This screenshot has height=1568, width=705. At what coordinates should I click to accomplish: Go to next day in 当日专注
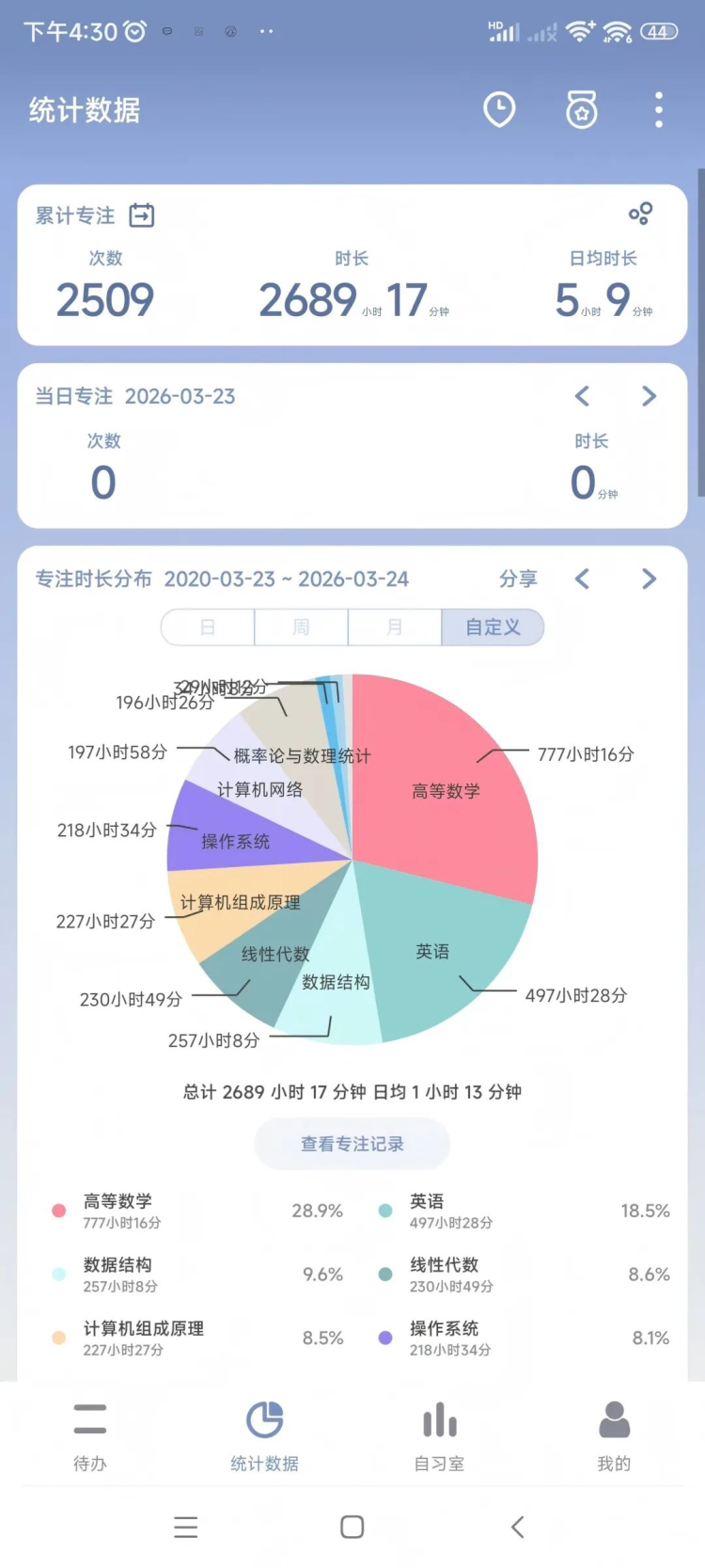(x=649, y=396)
